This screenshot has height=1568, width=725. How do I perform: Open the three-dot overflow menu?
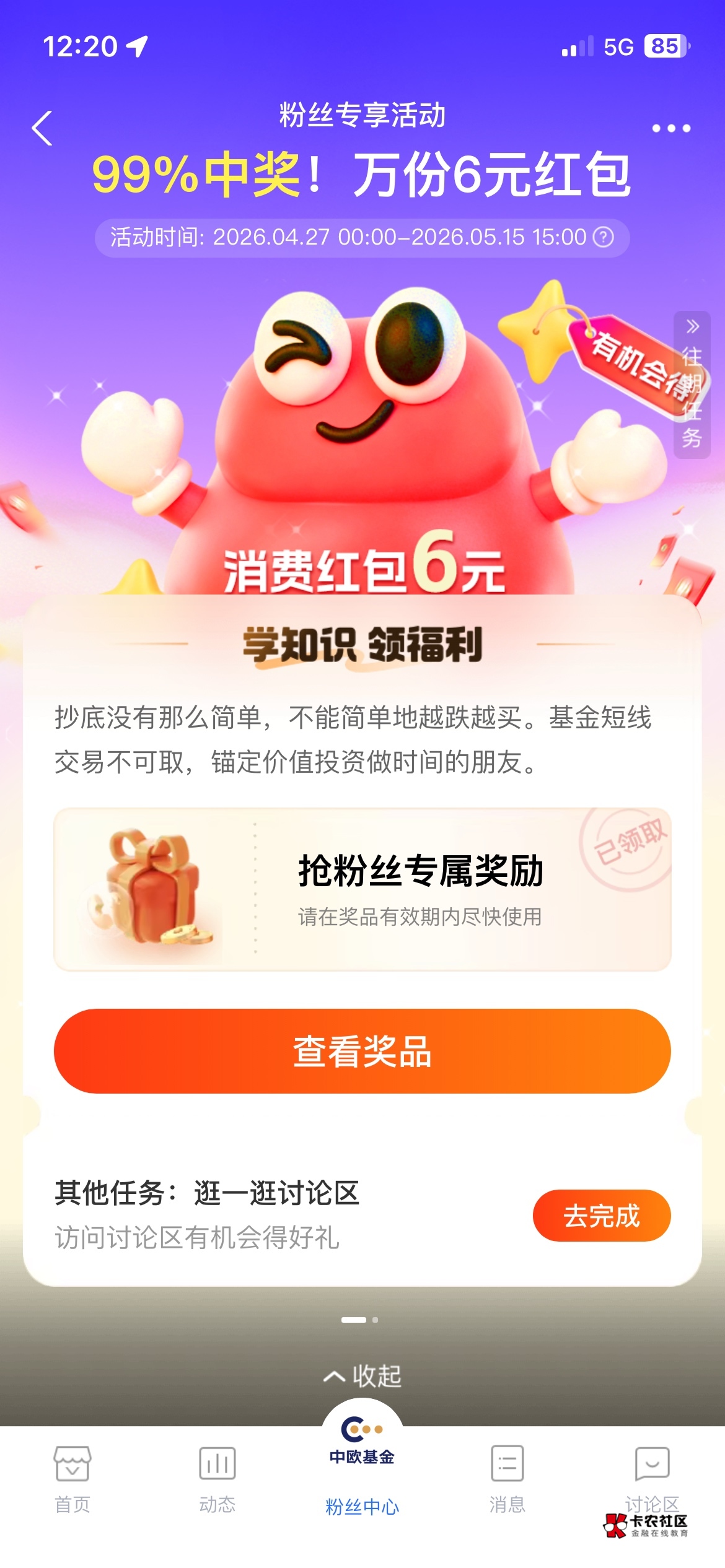tap(671, 128)
